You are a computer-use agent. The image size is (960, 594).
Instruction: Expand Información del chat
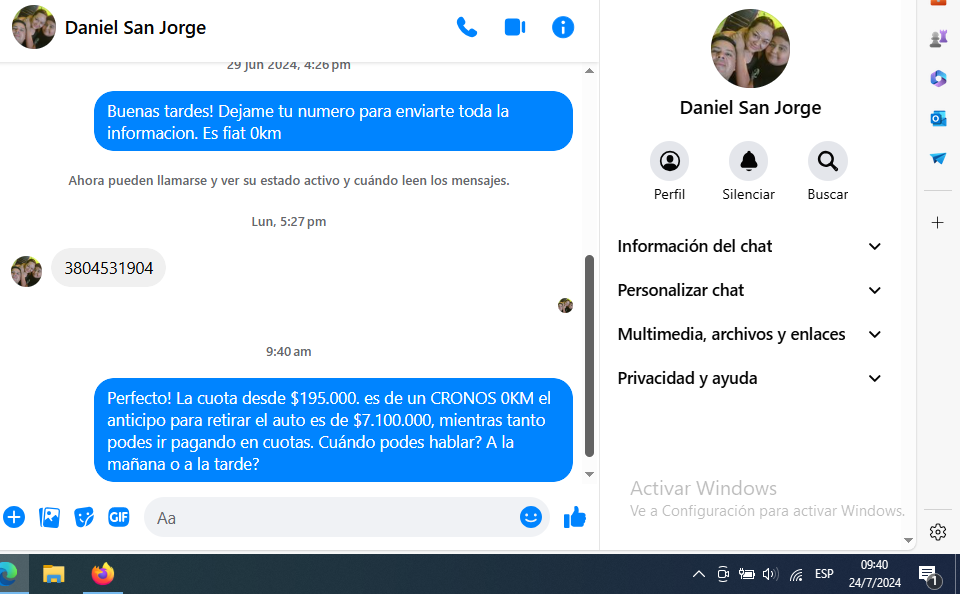pyautogui.click(x=749, y=246)
